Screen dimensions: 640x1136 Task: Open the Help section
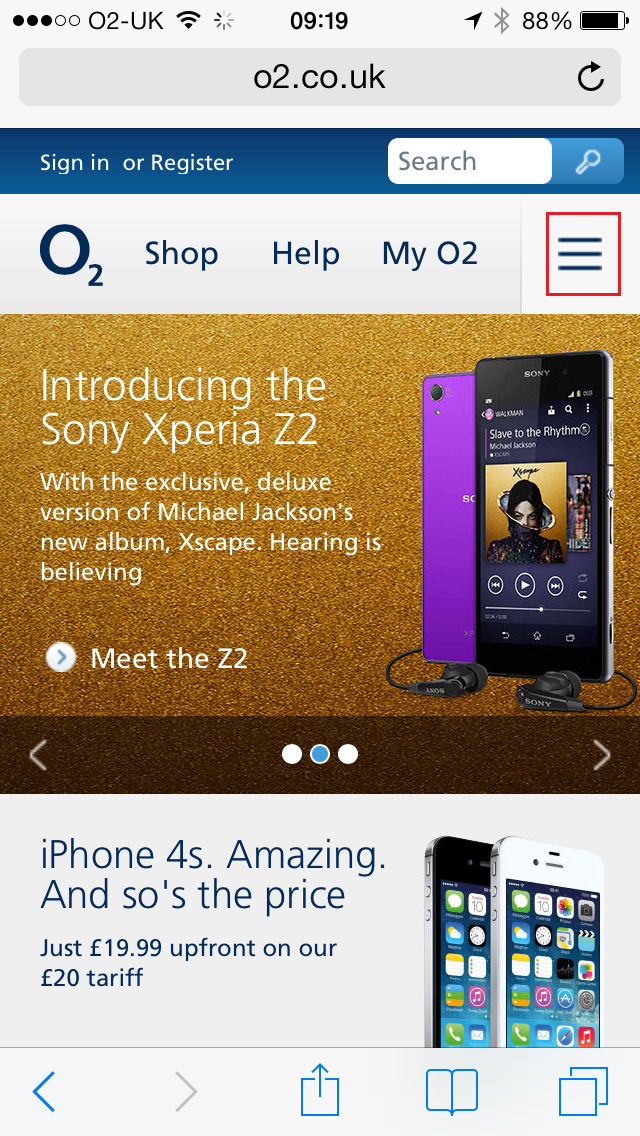pos(306,254)
